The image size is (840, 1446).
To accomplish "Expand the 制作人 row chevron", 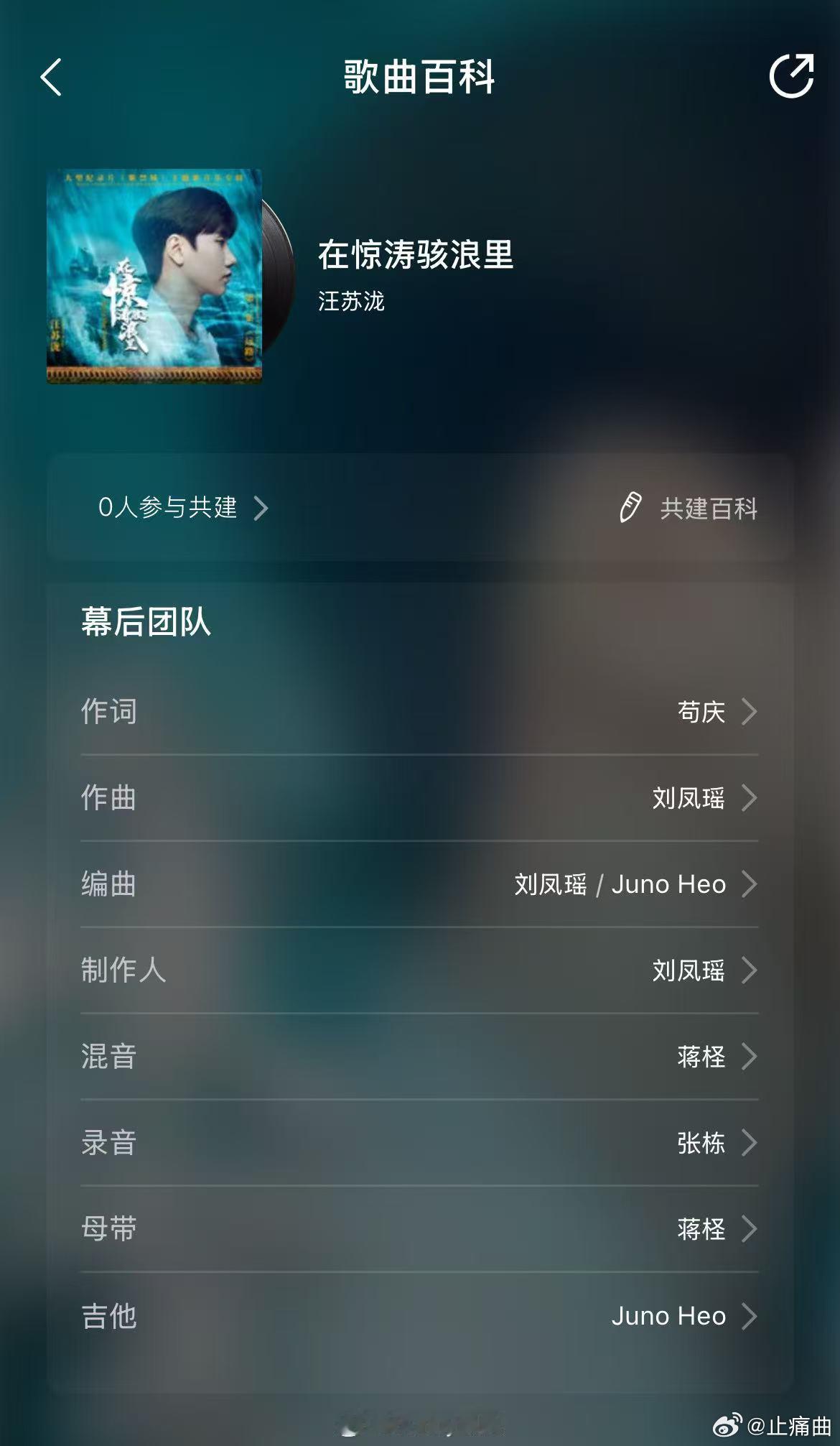I will click(x=750, y=970).
